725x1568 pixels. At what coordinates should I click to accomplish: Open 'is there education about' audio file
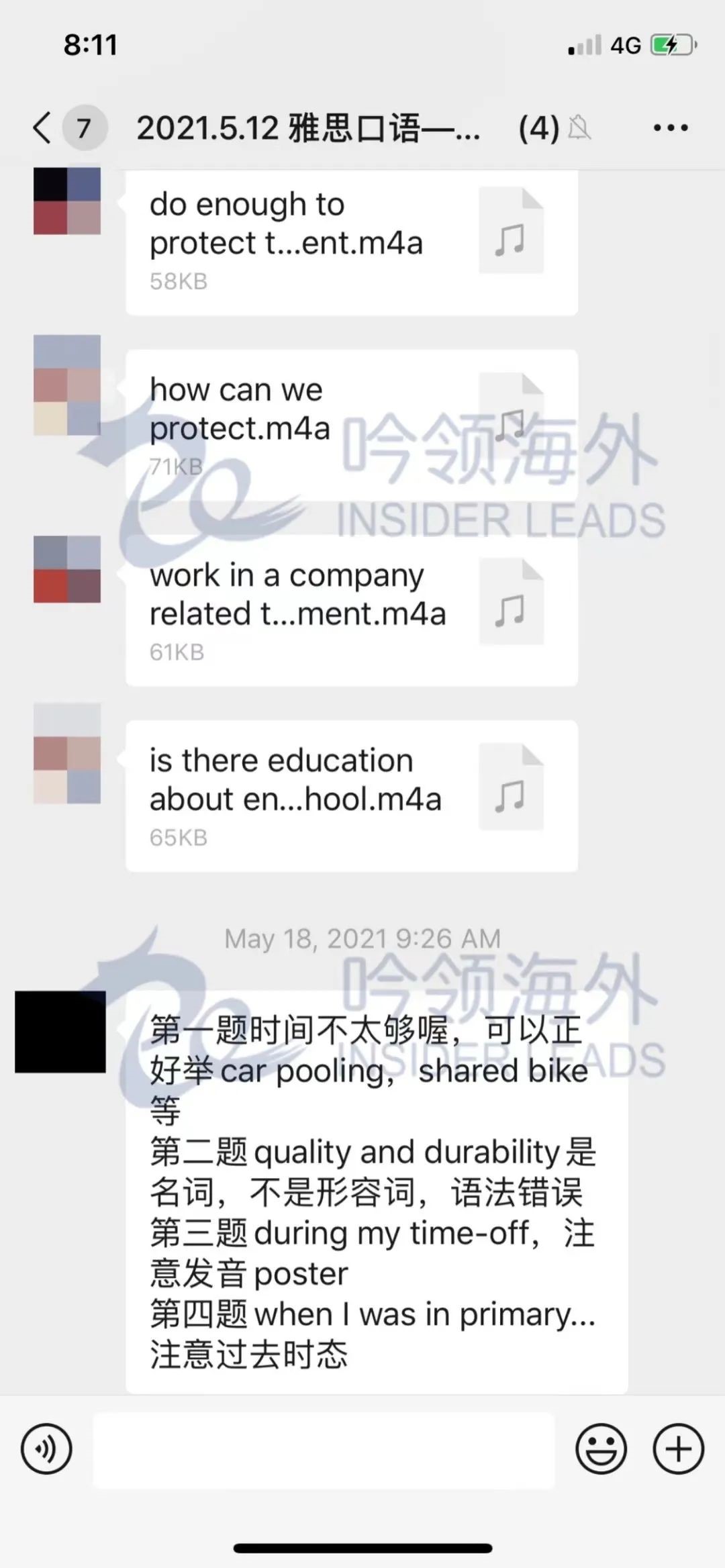pos(351,797)
